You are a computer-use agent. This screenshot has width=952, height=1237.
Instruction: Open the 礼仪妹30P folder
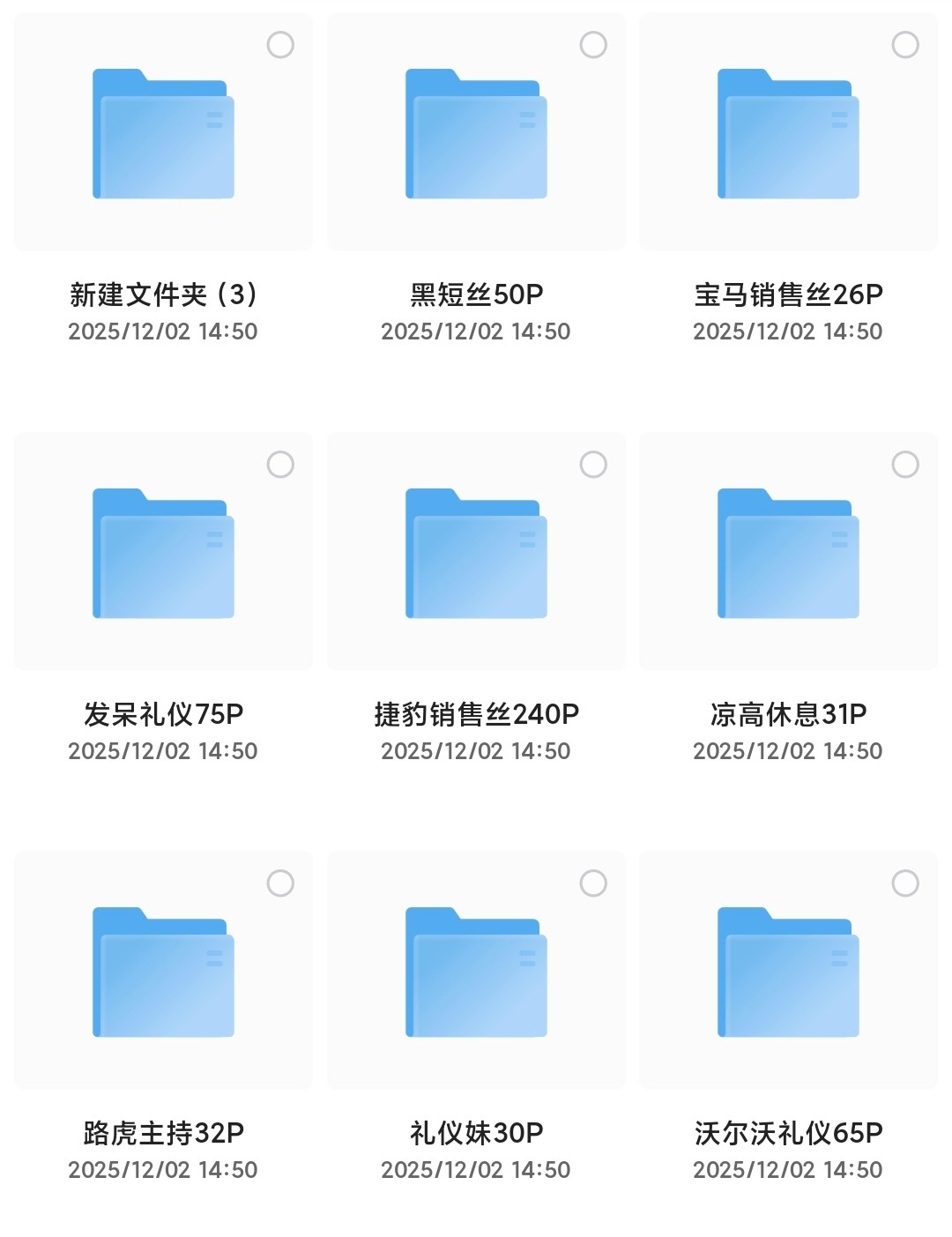[476, 972]
